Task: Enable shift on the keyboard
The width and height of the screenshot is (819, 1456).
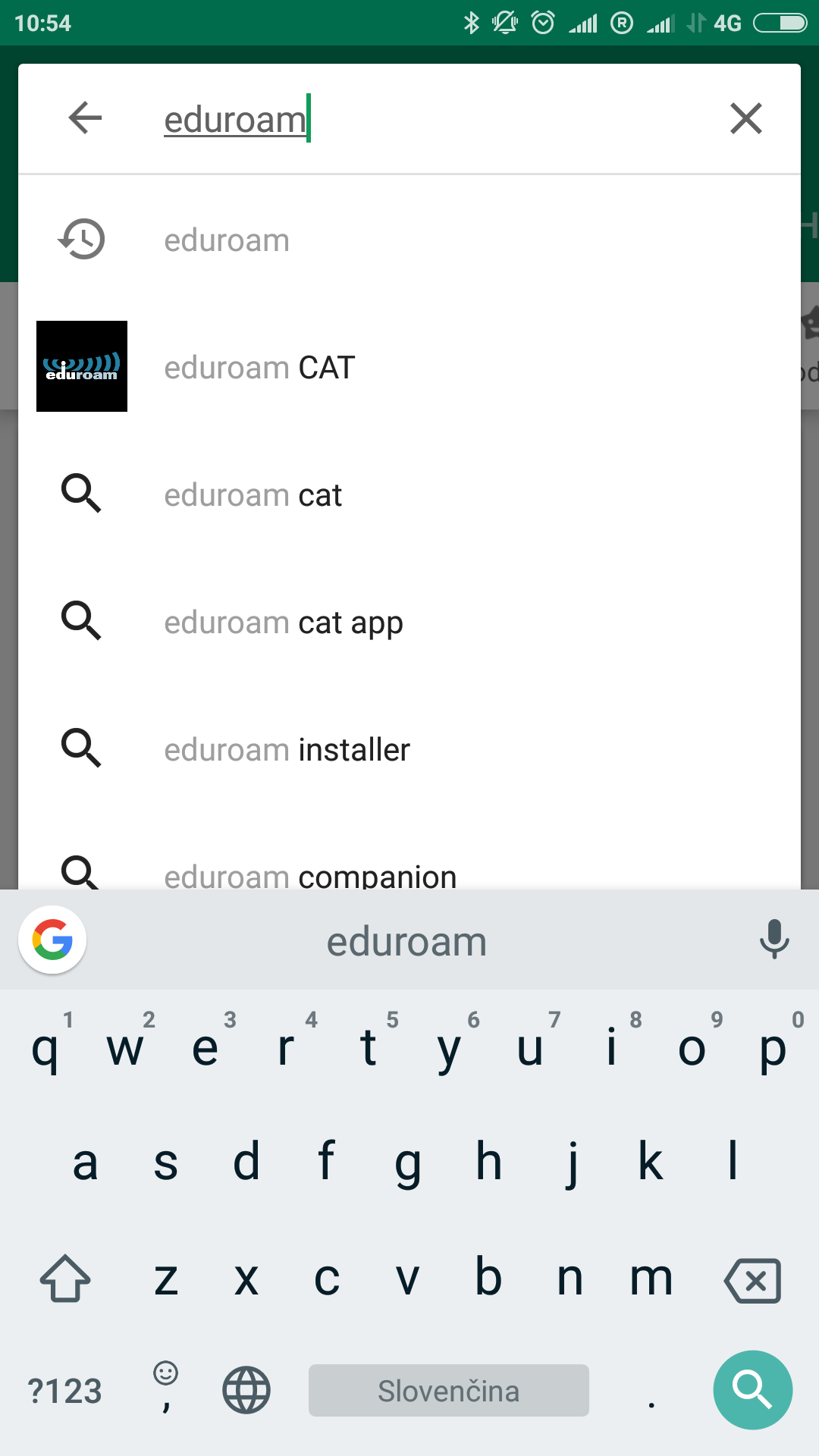Action: pos(65,1279)
